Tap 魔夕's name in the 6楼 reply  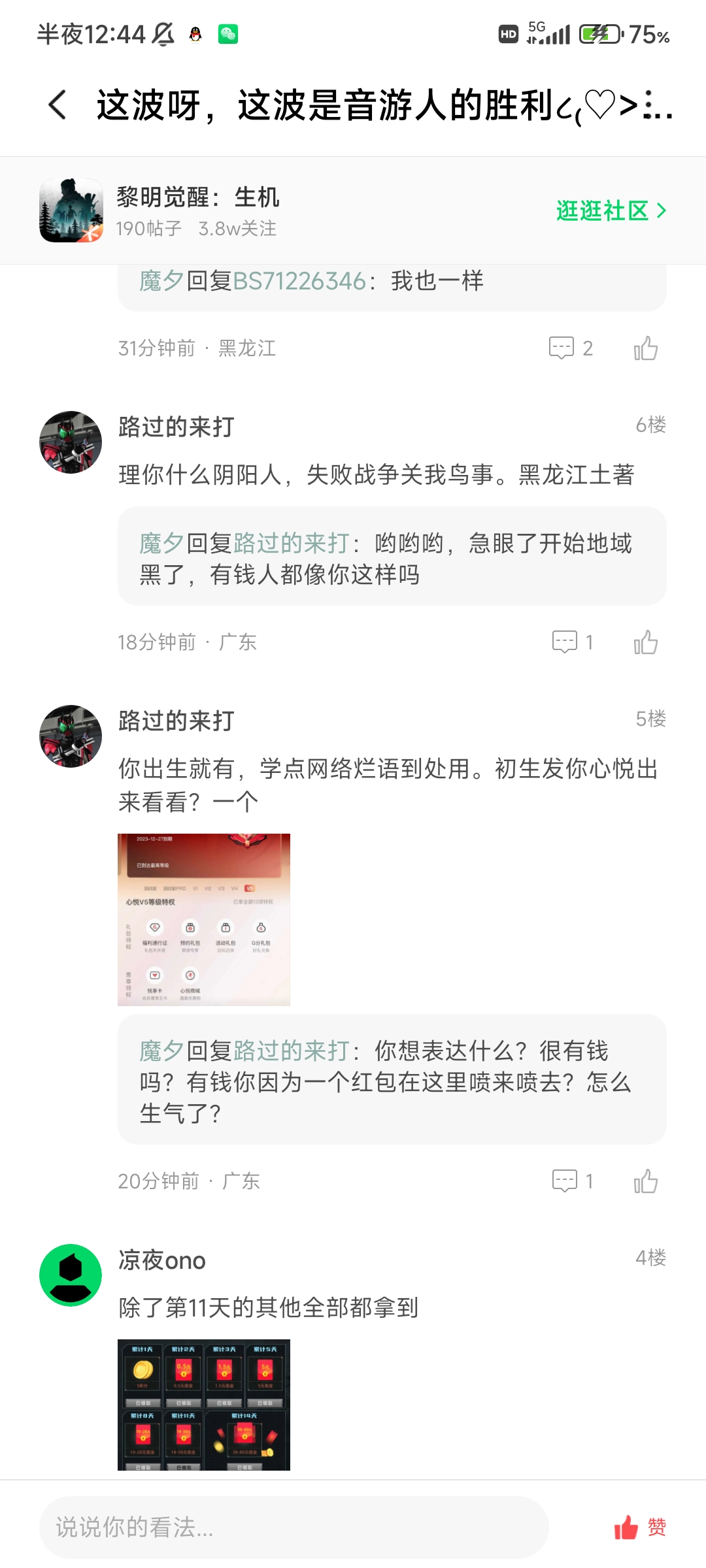(161, 543)
